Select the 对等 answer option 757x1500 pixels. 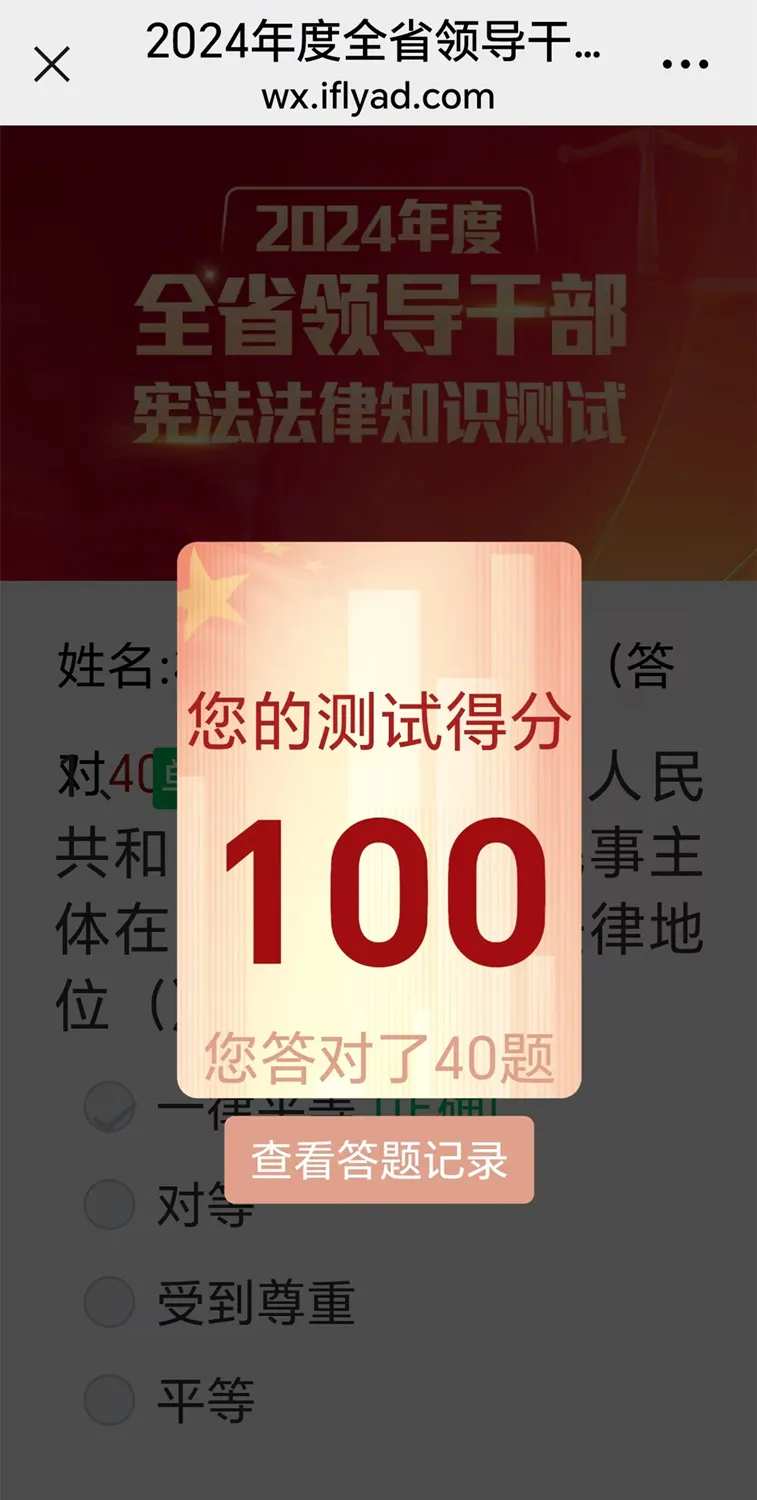[x=110, y=1204]
